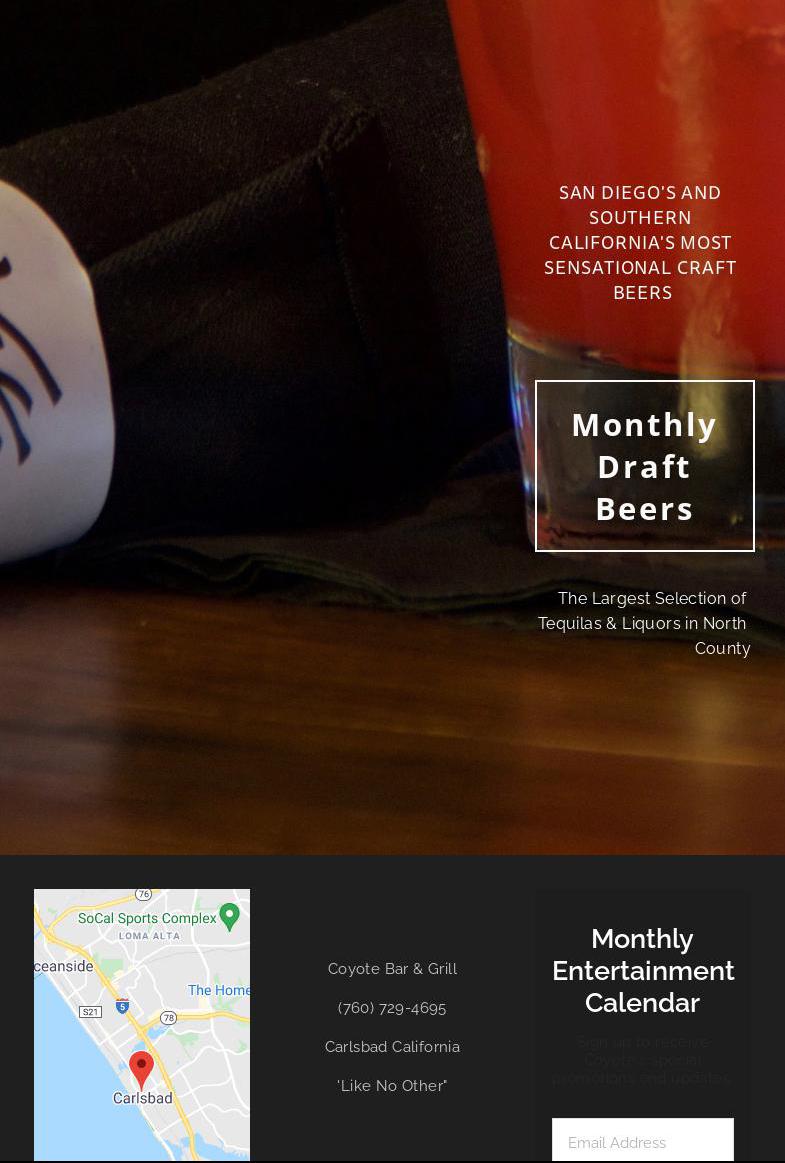The width and height of the screenshot is (785, 1163).
Task: Open the Monthly Draft Beers button
Action: point(644,466)
